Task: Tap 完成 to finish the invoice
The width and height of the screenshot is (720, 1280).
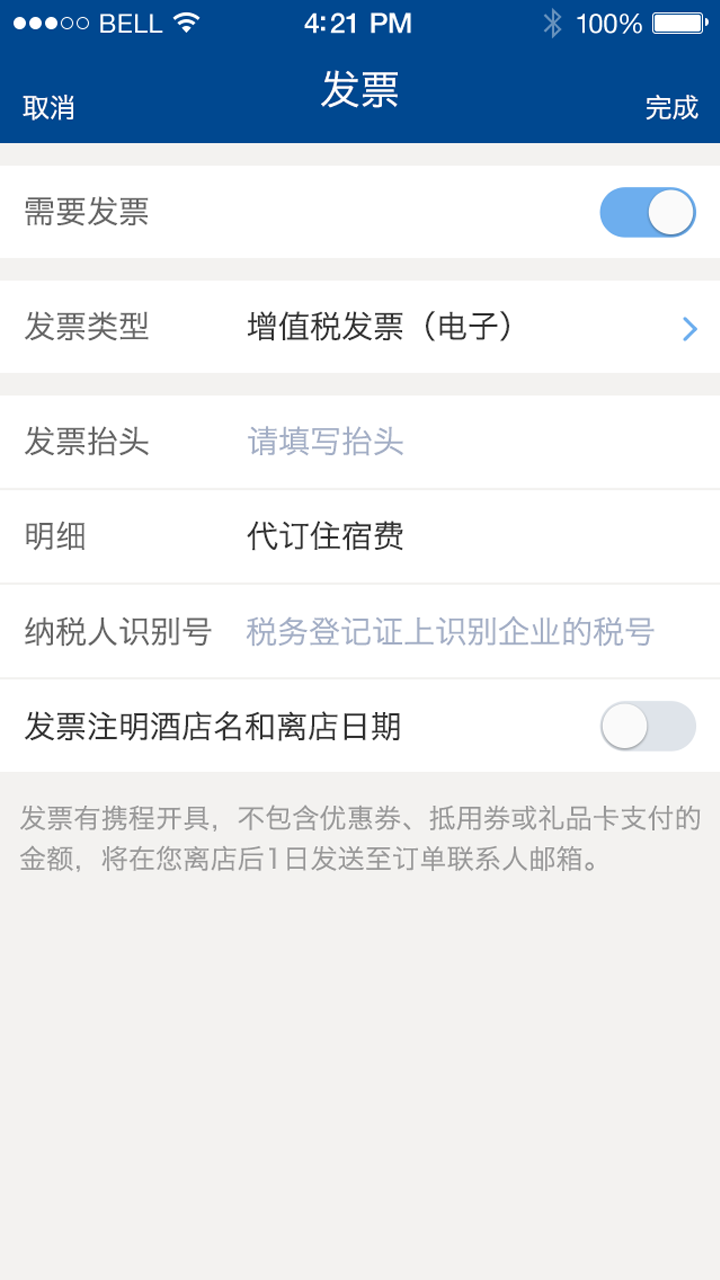Action: tap(671, 108)
